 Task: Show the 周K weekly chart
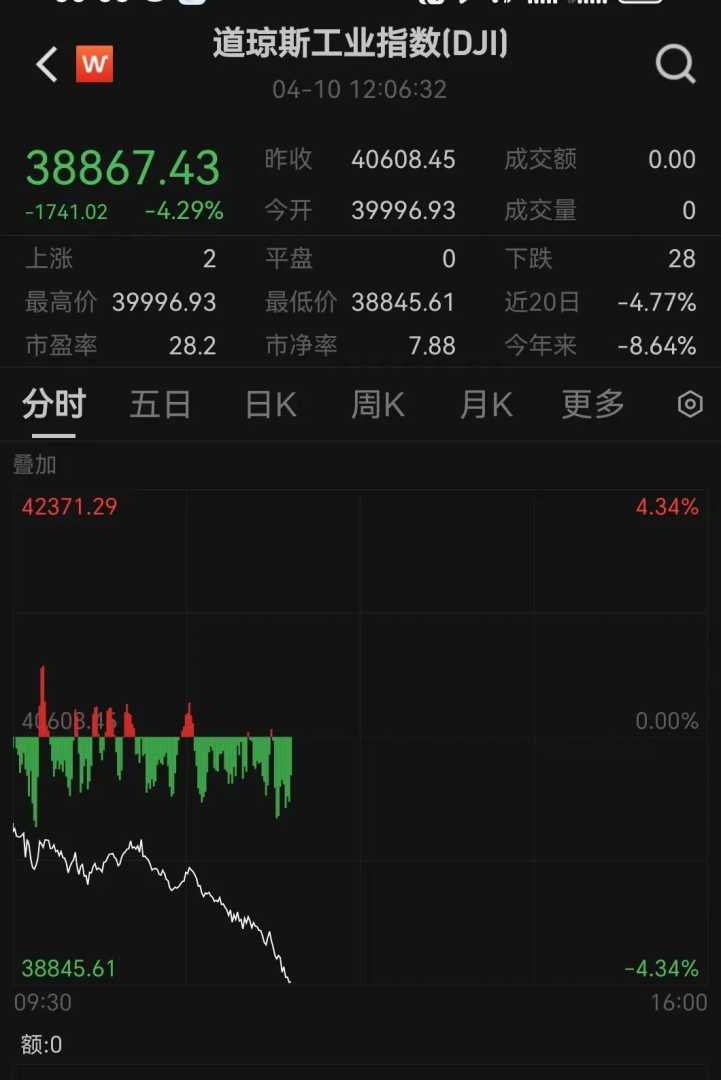(x=377, y=405)
